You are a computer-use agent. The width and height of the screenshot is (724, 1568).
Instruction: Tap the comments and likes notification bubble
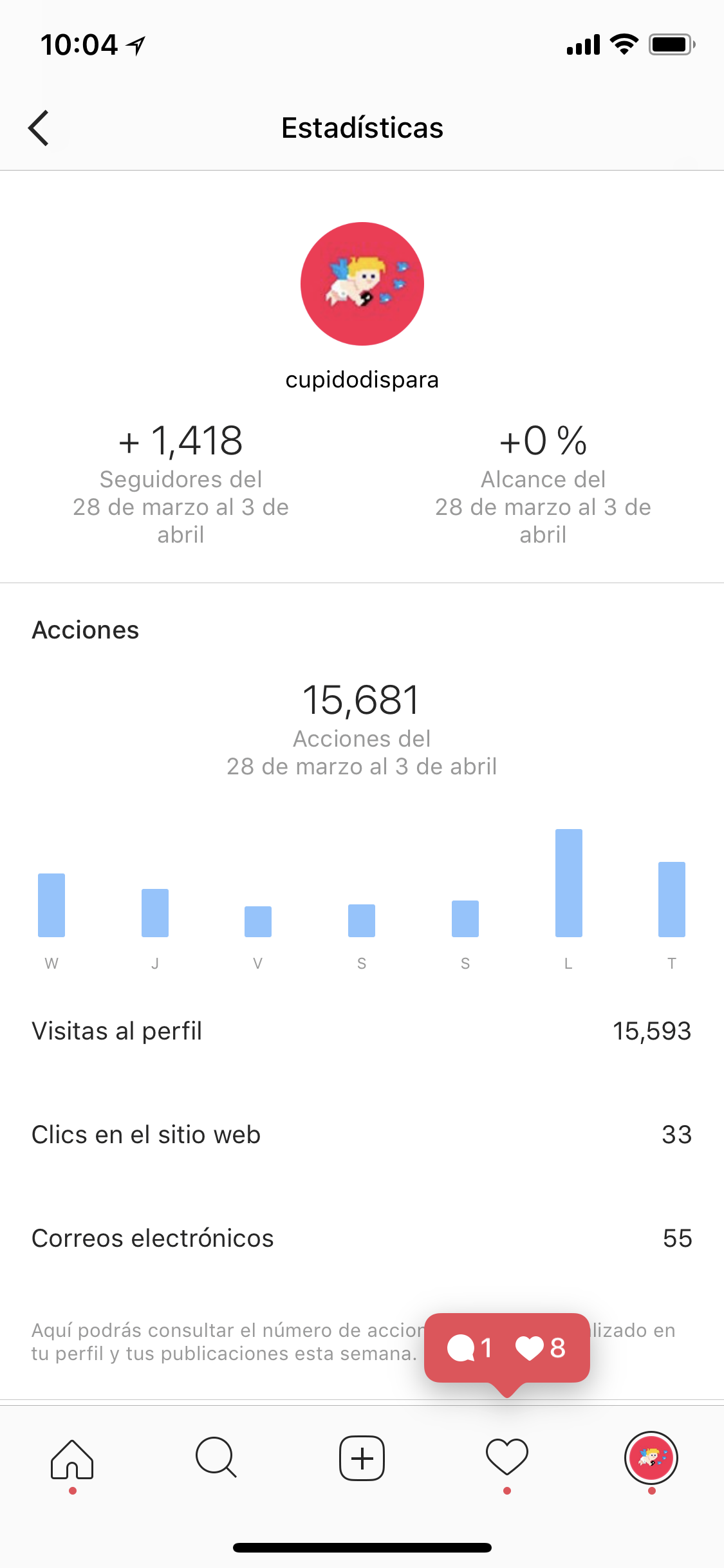pos(507,1348)
